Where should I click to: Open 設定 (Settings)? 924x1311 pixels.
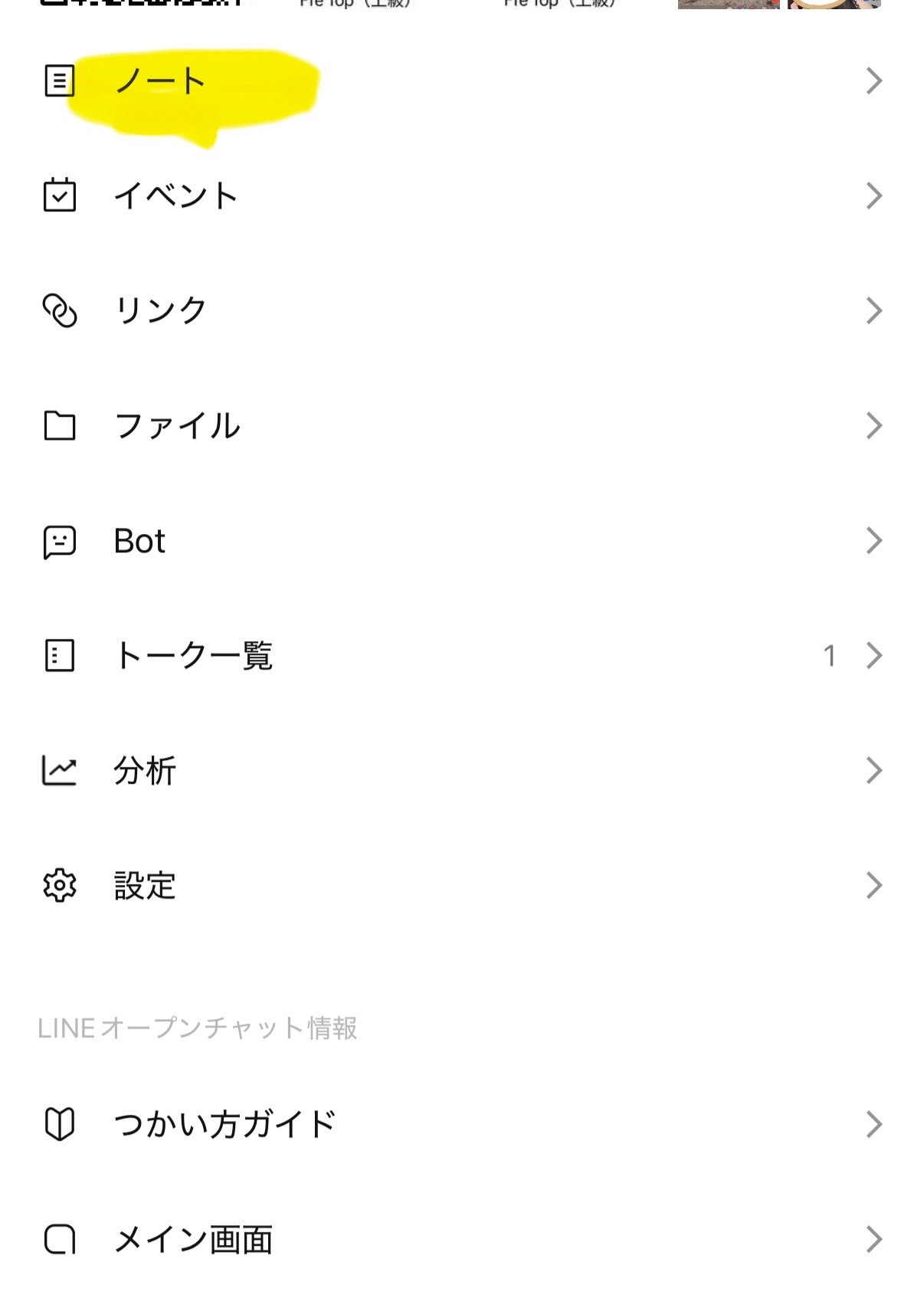tap(145, 886)
